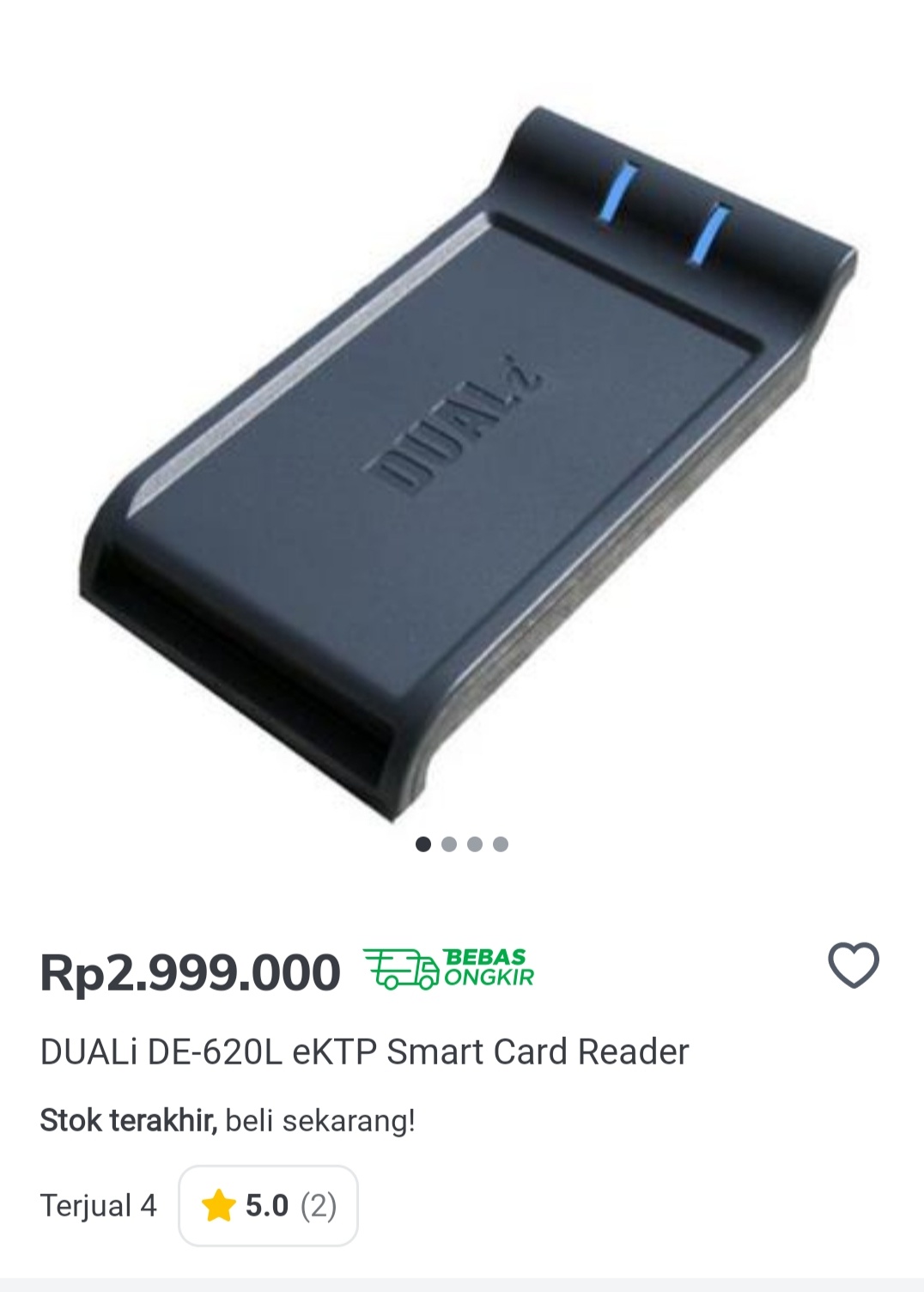Click the last carousel indicator dot
The height and width of the screenshot is (1292, 924).
tap(499, 844)
